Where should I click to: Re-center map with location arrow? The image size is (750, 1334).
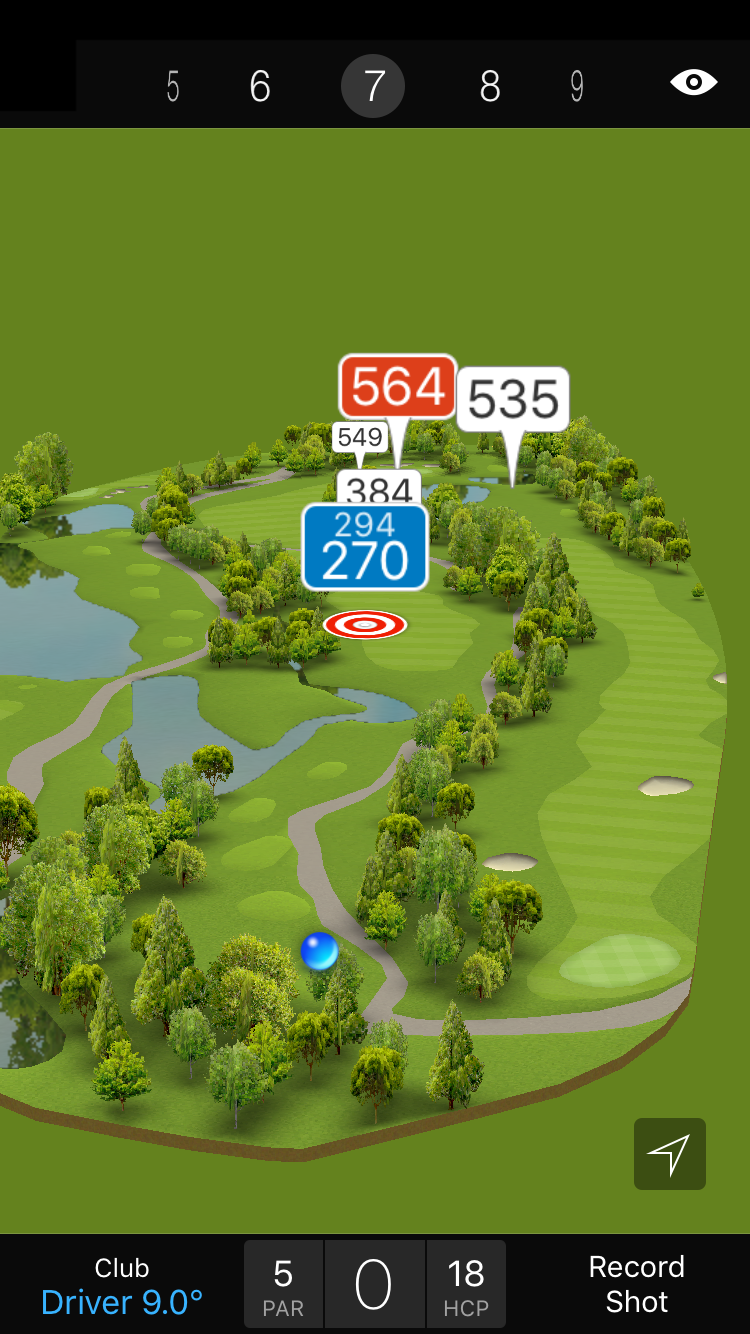point(669,1154)
